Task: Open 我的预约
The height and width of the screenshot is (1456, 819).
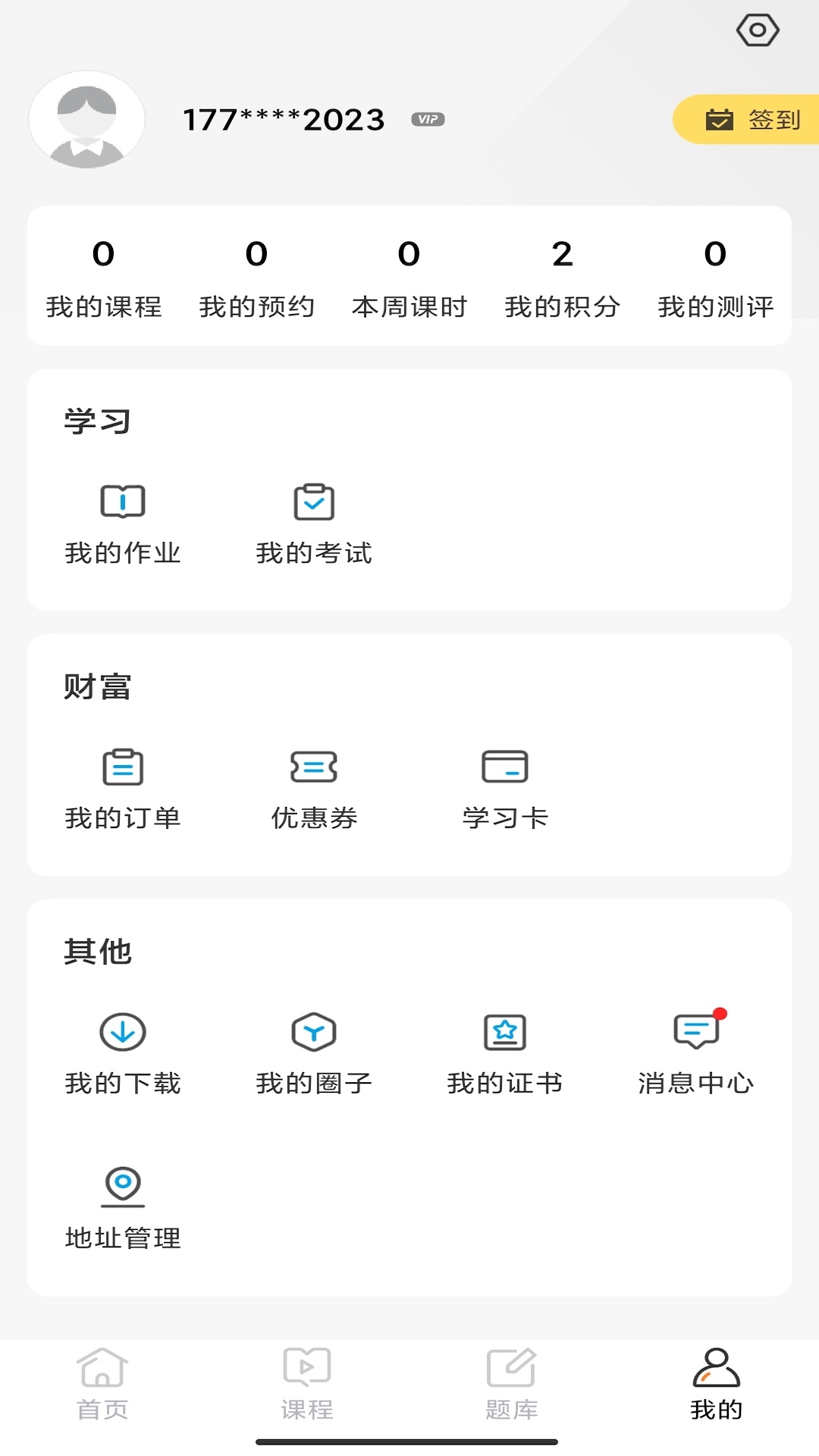Action: (257, 278)
